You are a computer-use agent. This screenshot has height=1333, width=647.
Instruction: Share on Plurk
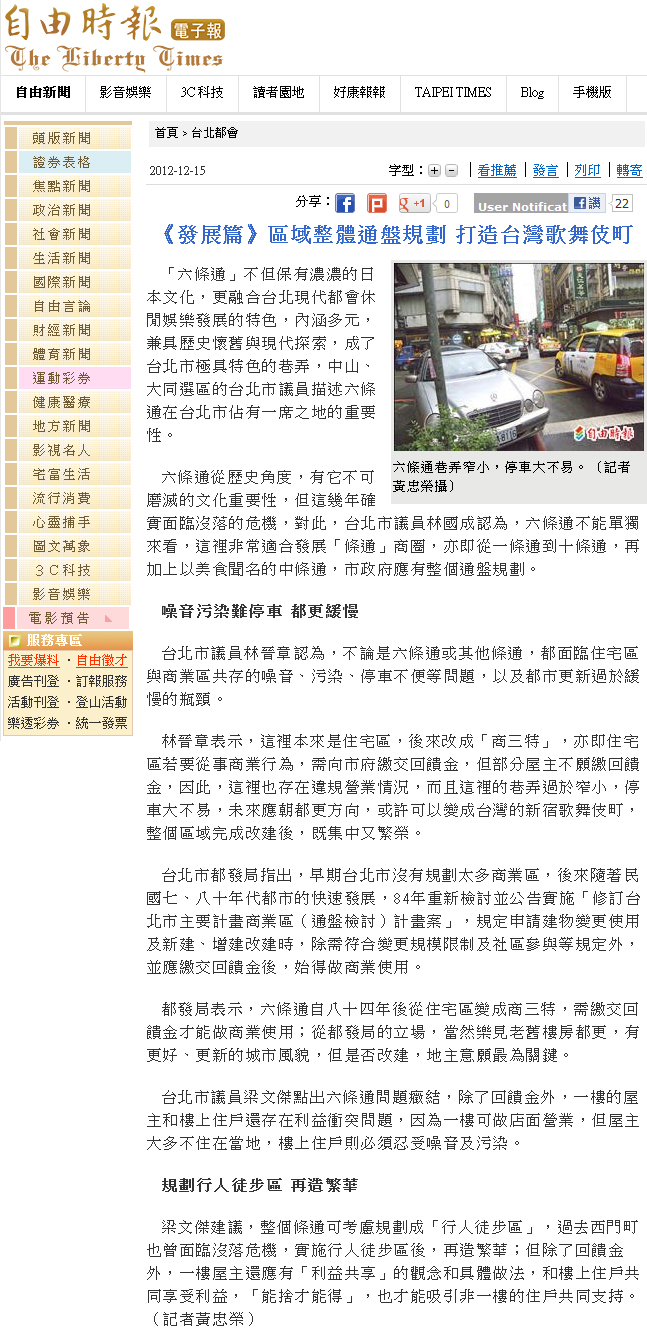[x=377, y=203]
